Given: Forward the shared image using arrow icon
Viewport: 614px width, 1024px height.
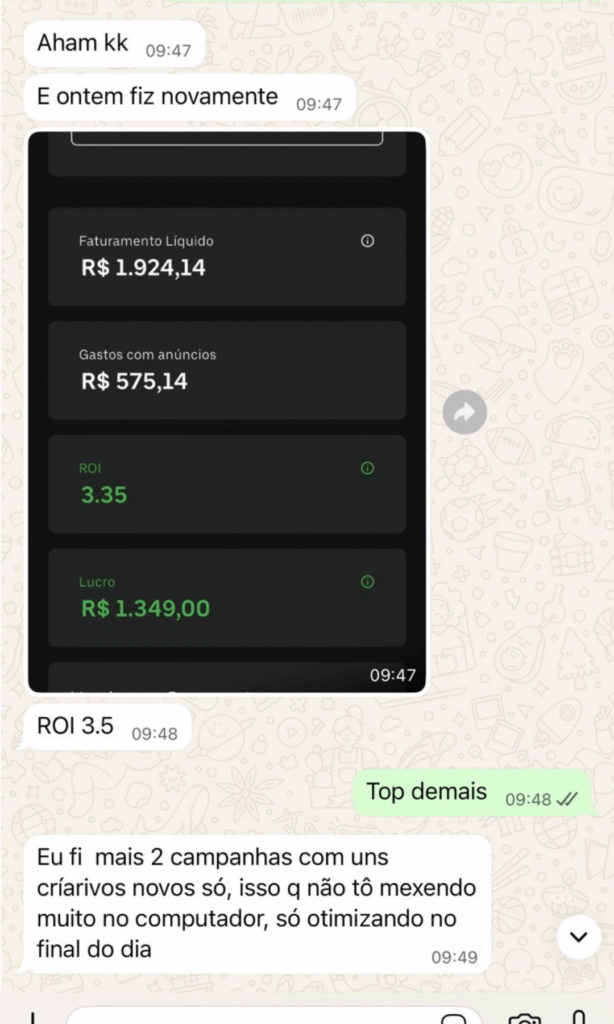Looking at the screenshot, I should coord(465,412).
